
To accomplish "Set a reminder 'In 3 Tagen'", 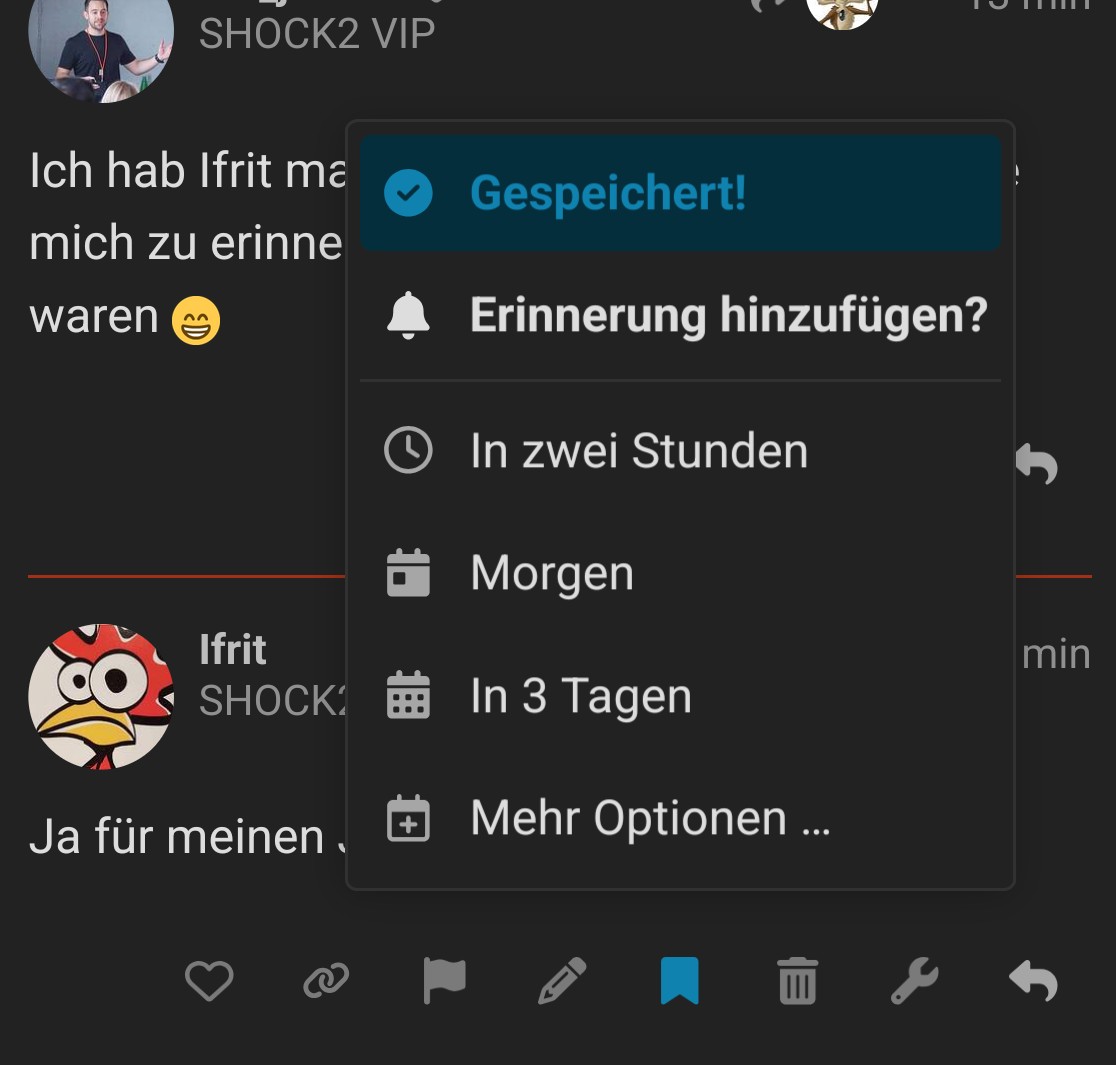I will pos(680,696).
